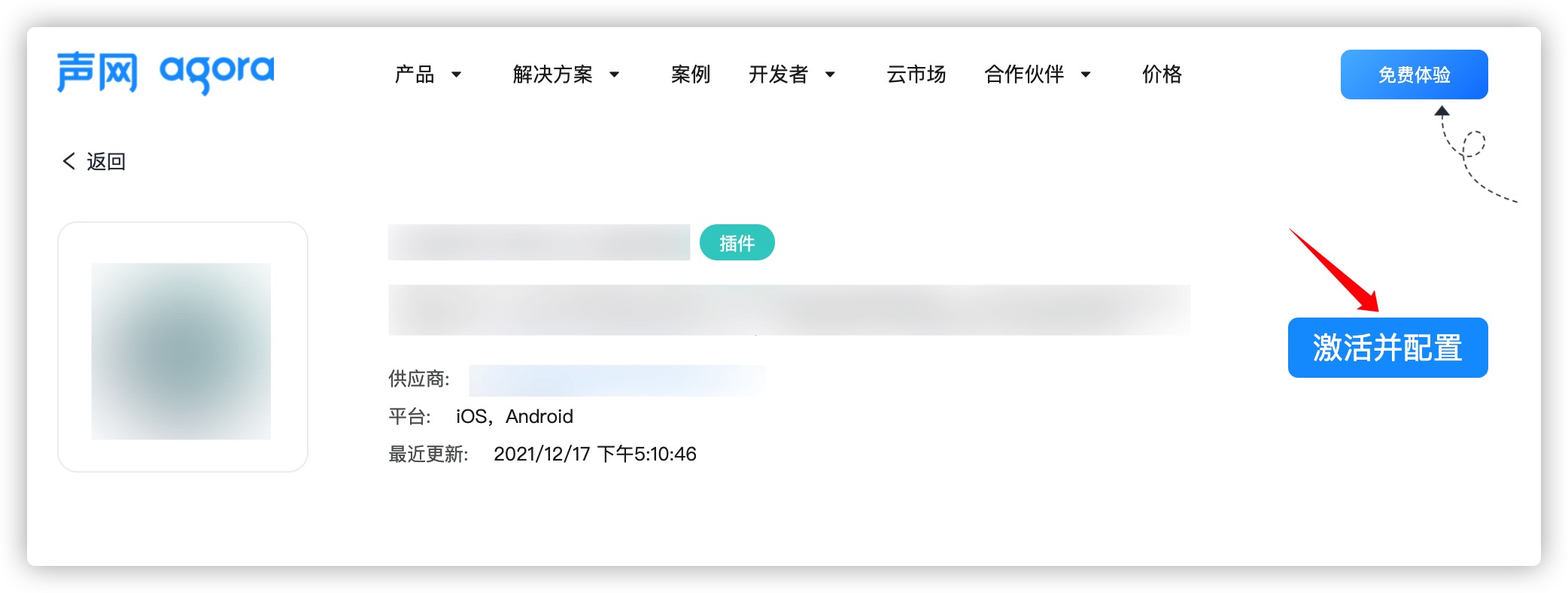Open the blurred 供应商 supplier link
This screenshot has height=593, width=1568.
point(617,380)
